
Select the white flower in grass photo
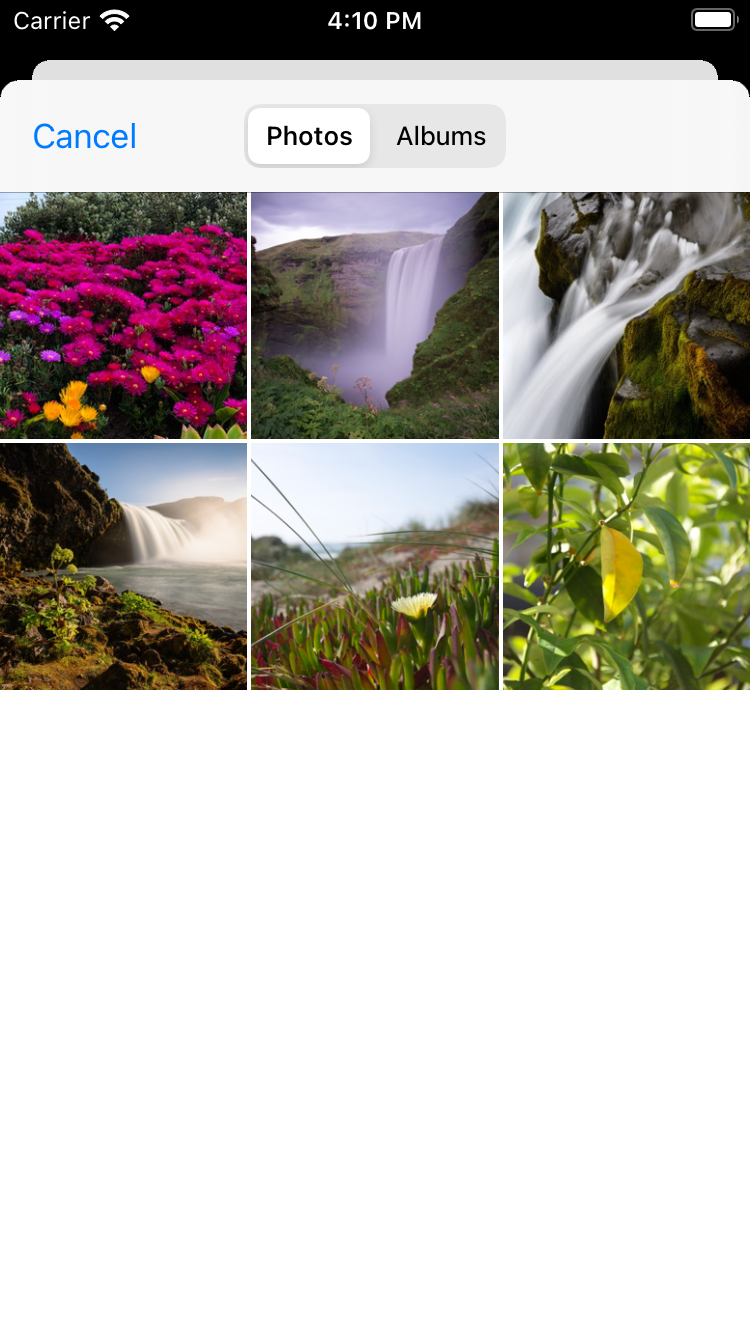point(375,567)
